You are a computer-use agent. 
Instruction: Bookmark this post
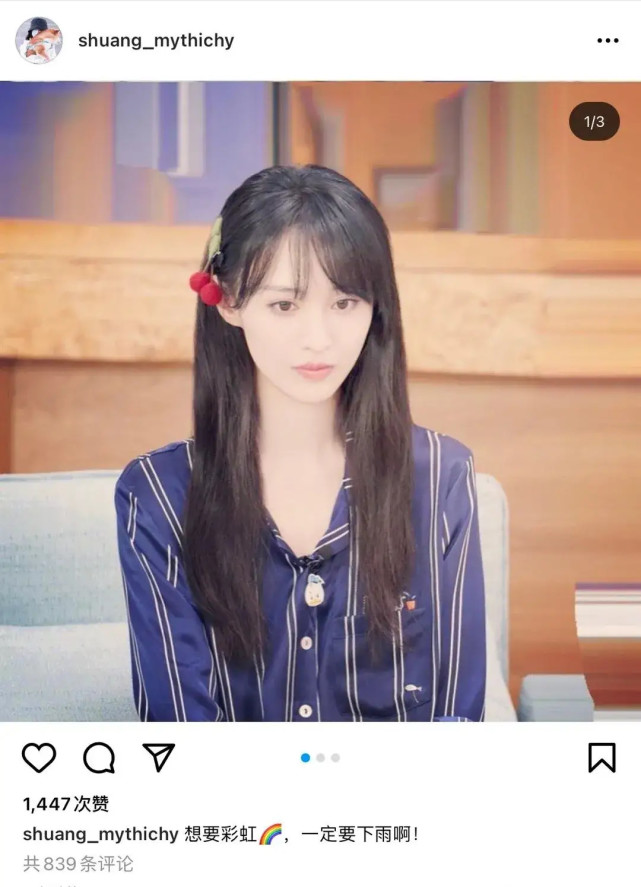601,758
